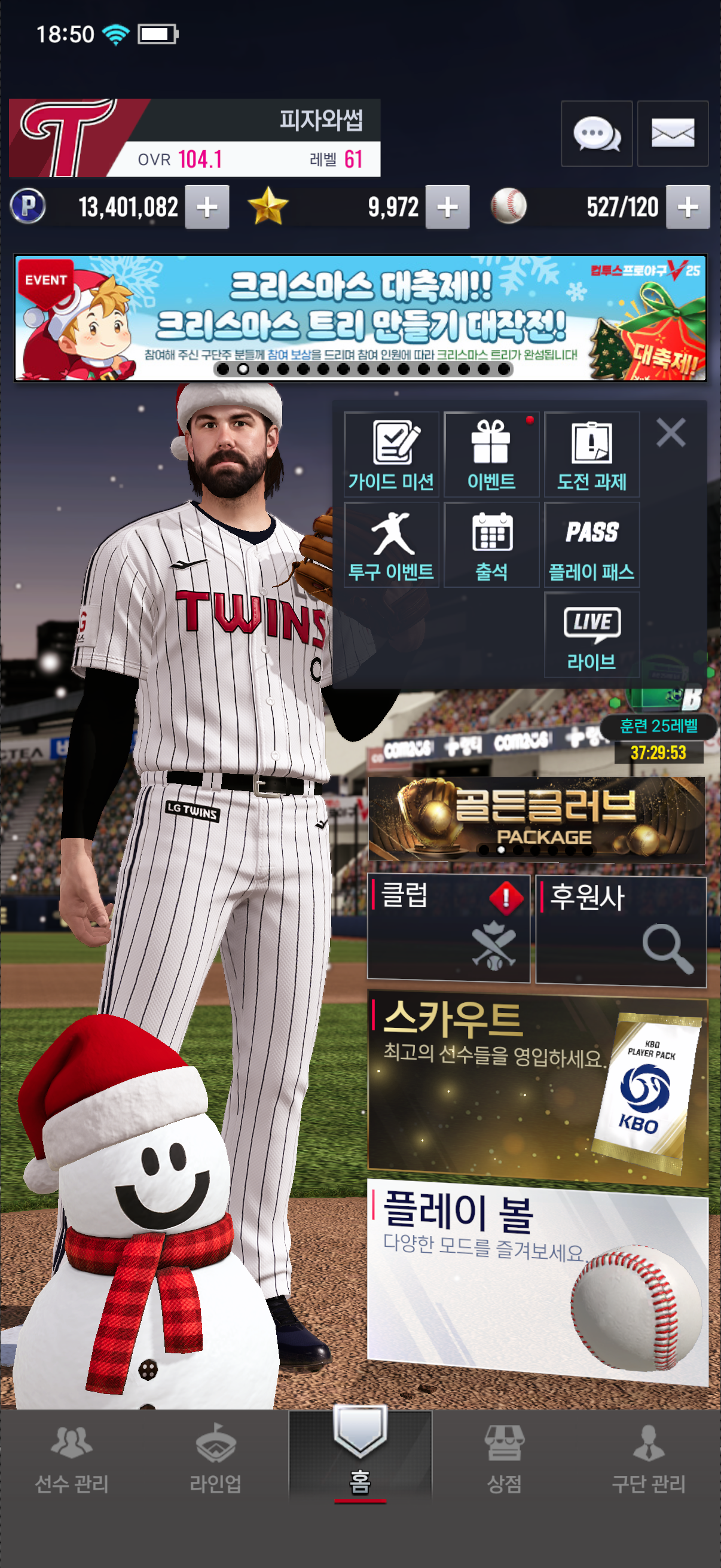The image size is (721, 1568).
Task: View the 골든글러브 package banner
Action: coord(536,819)
